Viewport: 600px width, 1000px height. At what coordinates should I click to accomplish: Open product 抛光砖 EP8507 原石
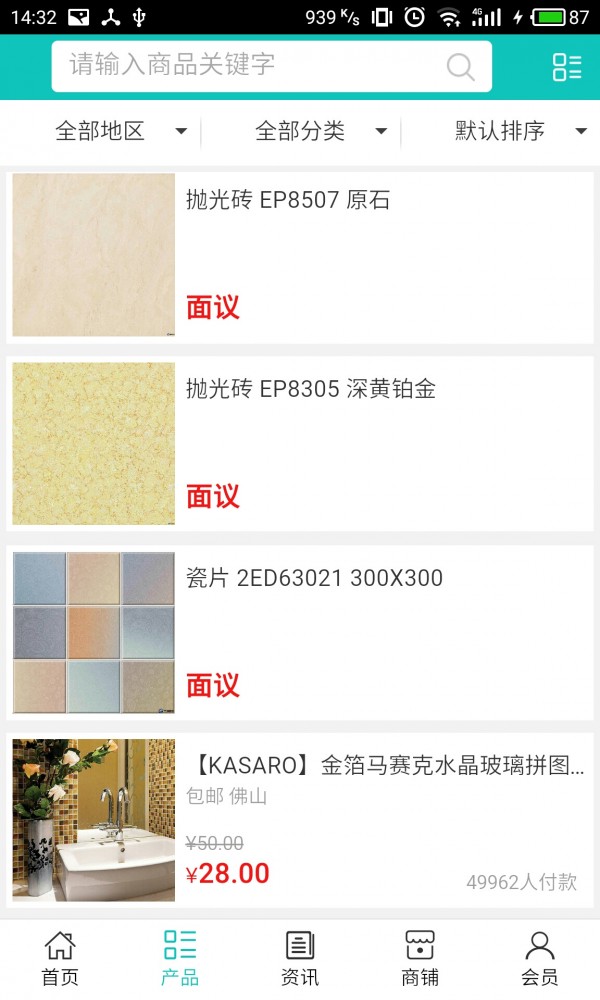pyautogui.click(x=300, y=255)
